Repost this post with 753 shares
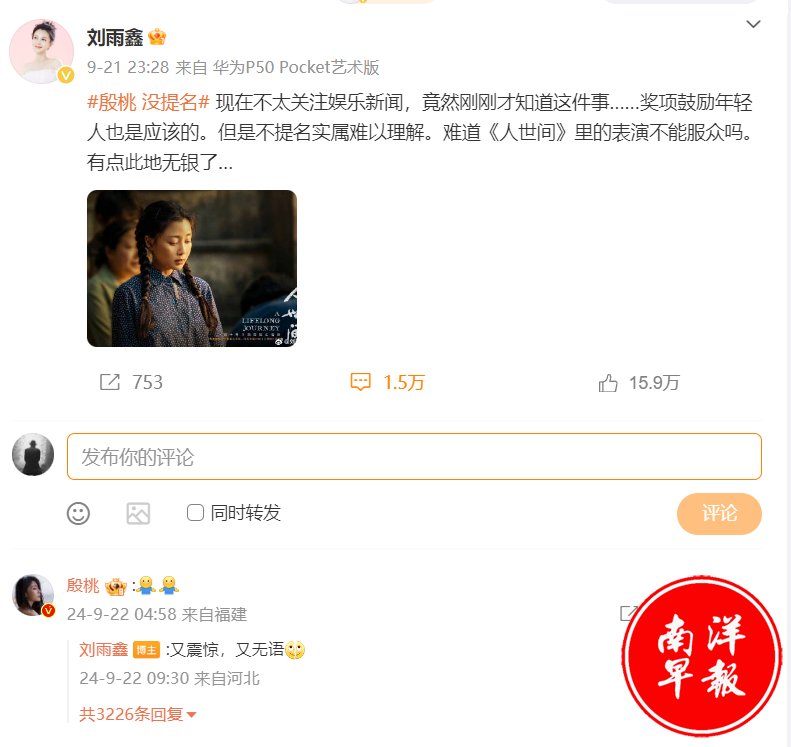 [x=131, y=382]
